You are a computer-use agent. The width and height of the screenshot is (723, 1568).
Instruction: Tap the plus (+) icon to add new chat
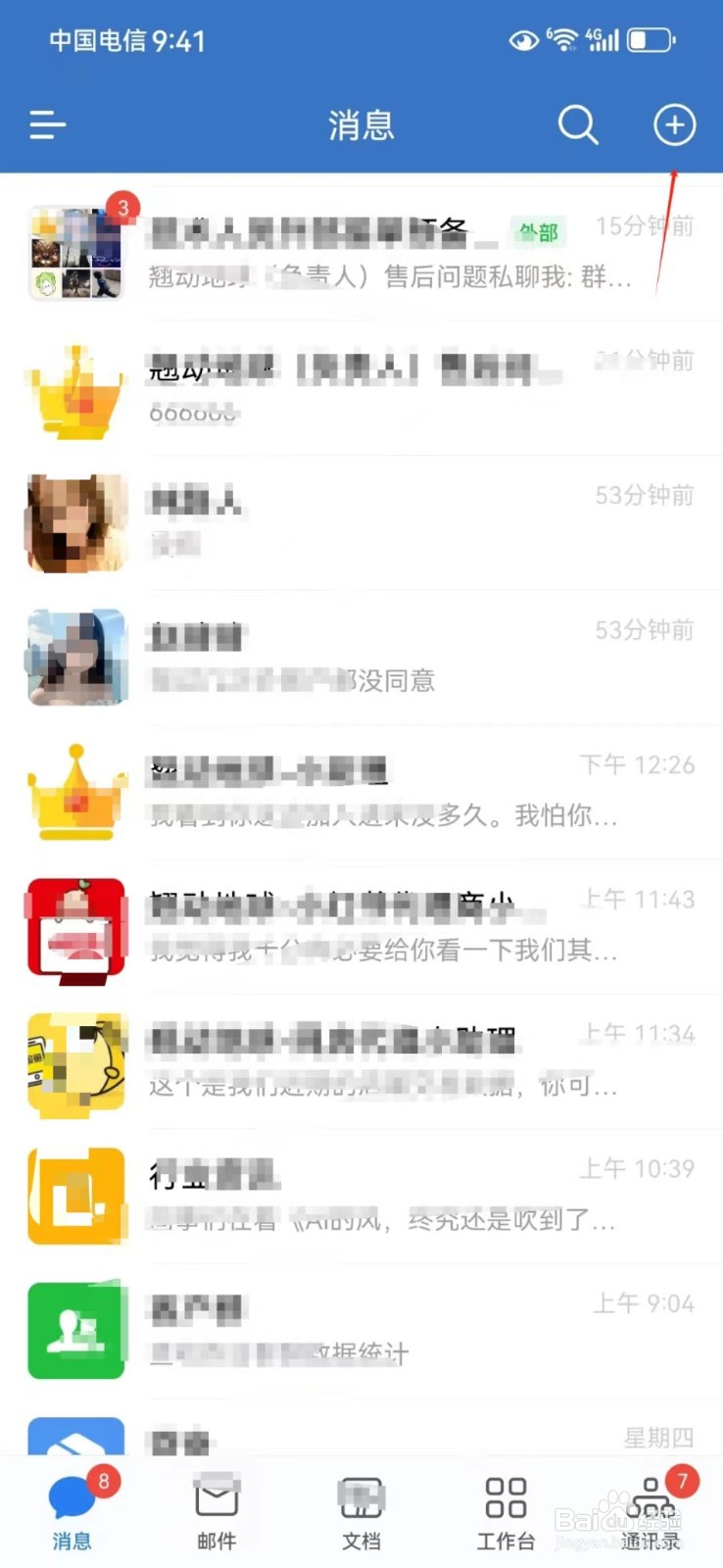674,125
